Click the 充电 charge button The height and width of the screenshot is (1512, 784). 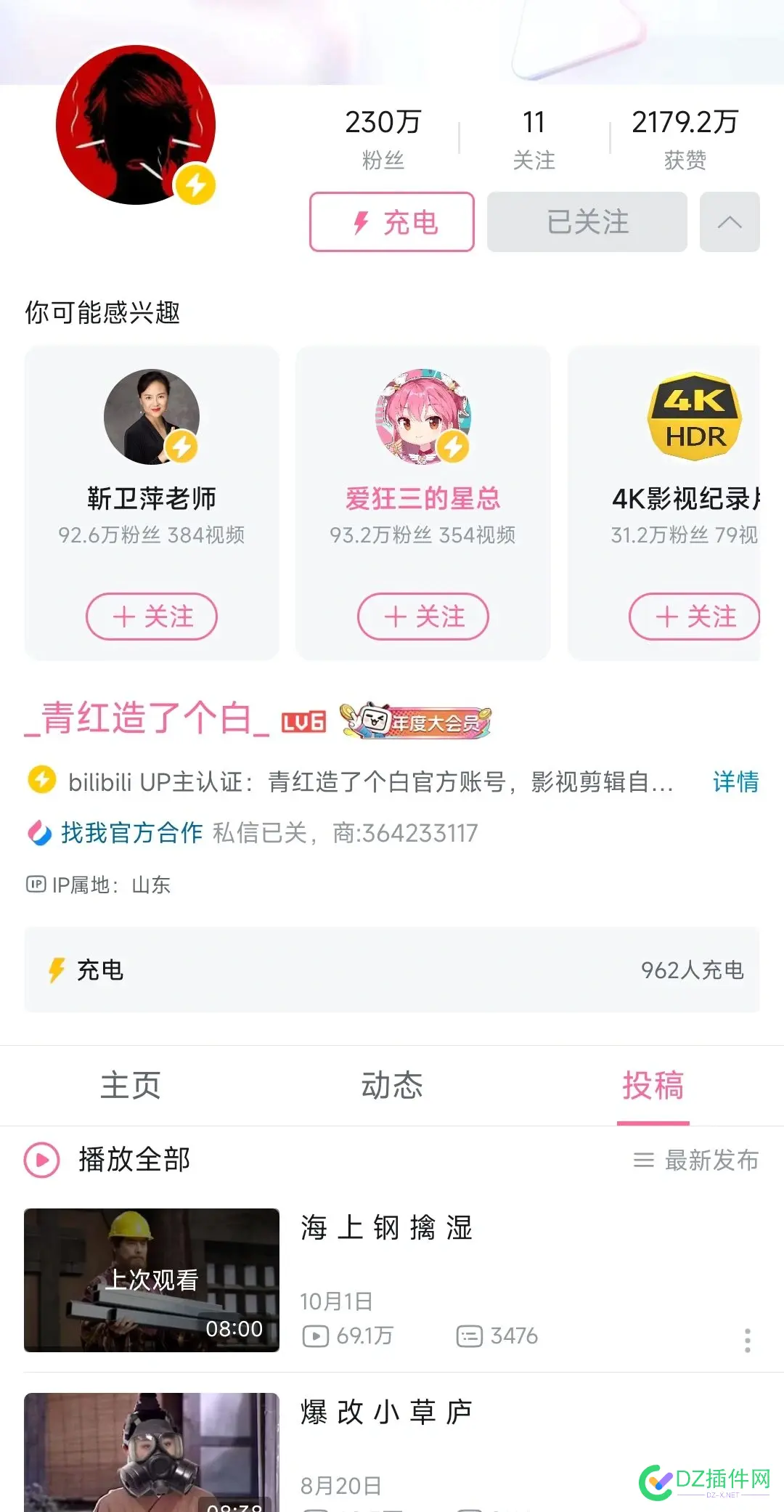click(x=391, y=223)
